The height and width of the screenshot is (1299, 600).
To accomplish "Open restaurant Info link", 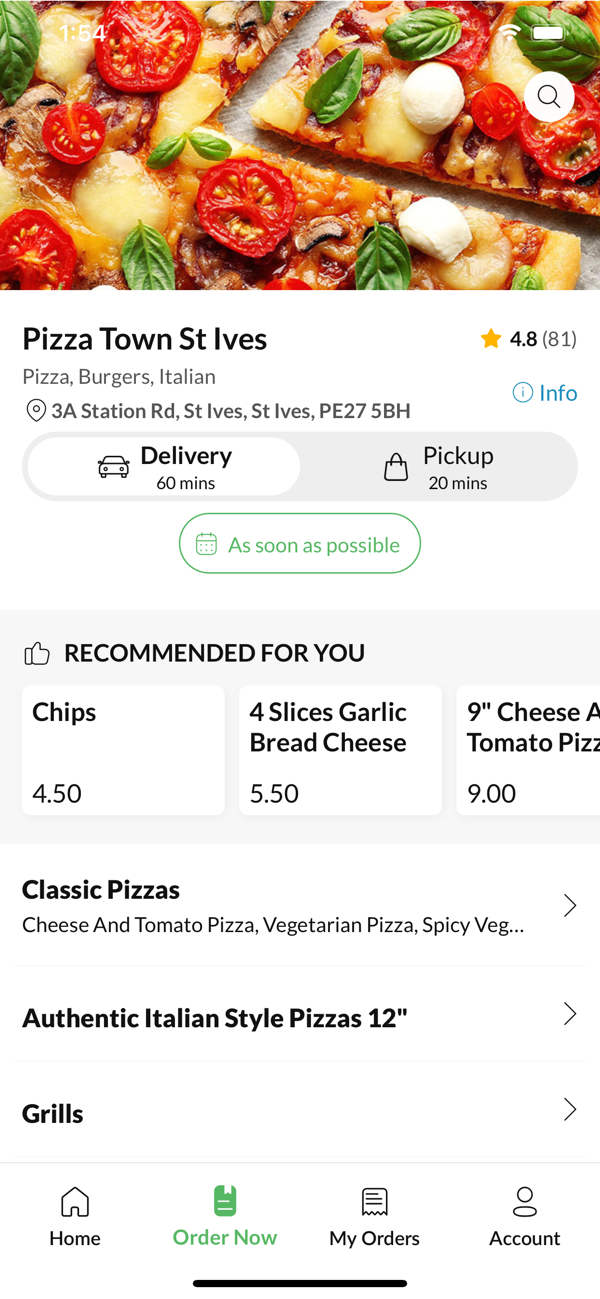I will click(x=545, y=393).
